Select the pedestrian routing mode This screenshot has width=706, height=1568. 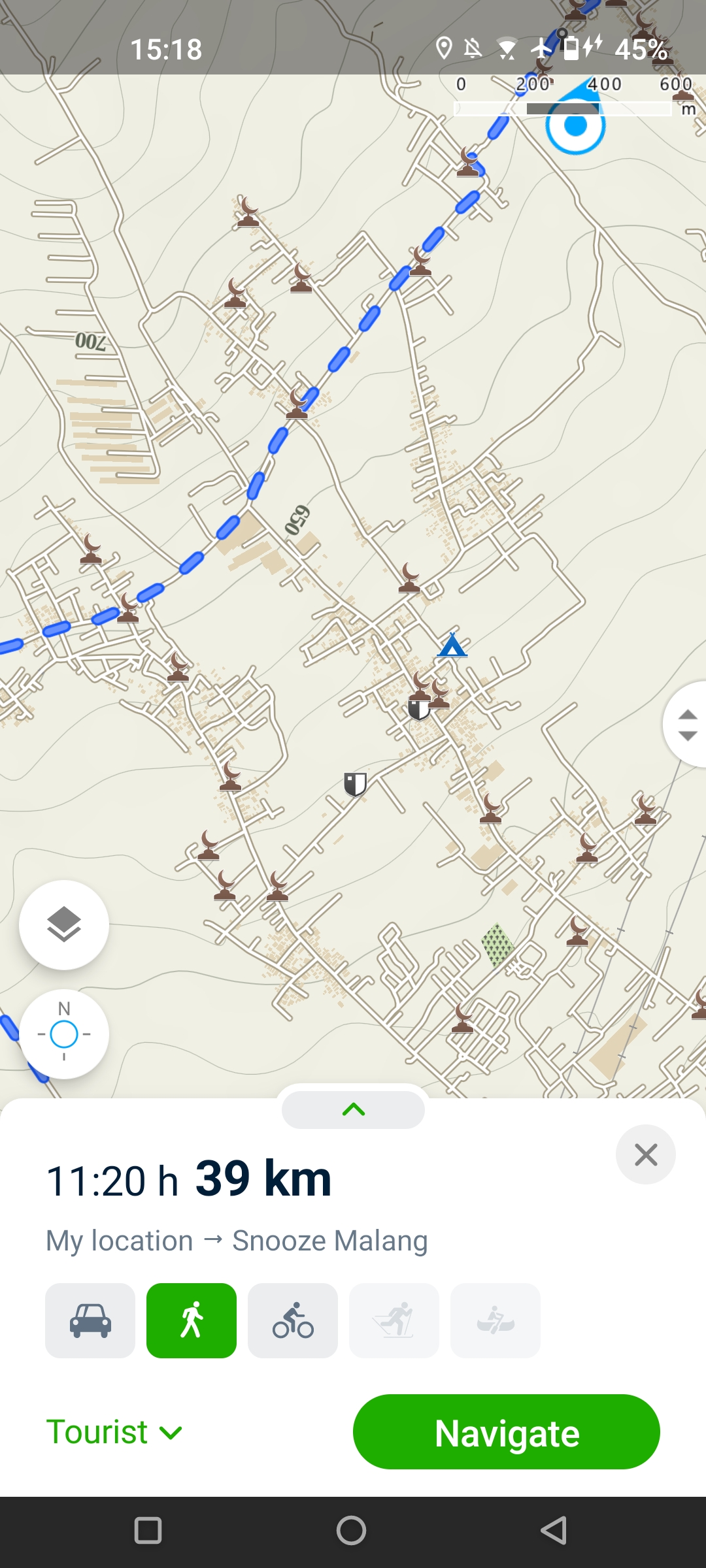coord(192,1320)
